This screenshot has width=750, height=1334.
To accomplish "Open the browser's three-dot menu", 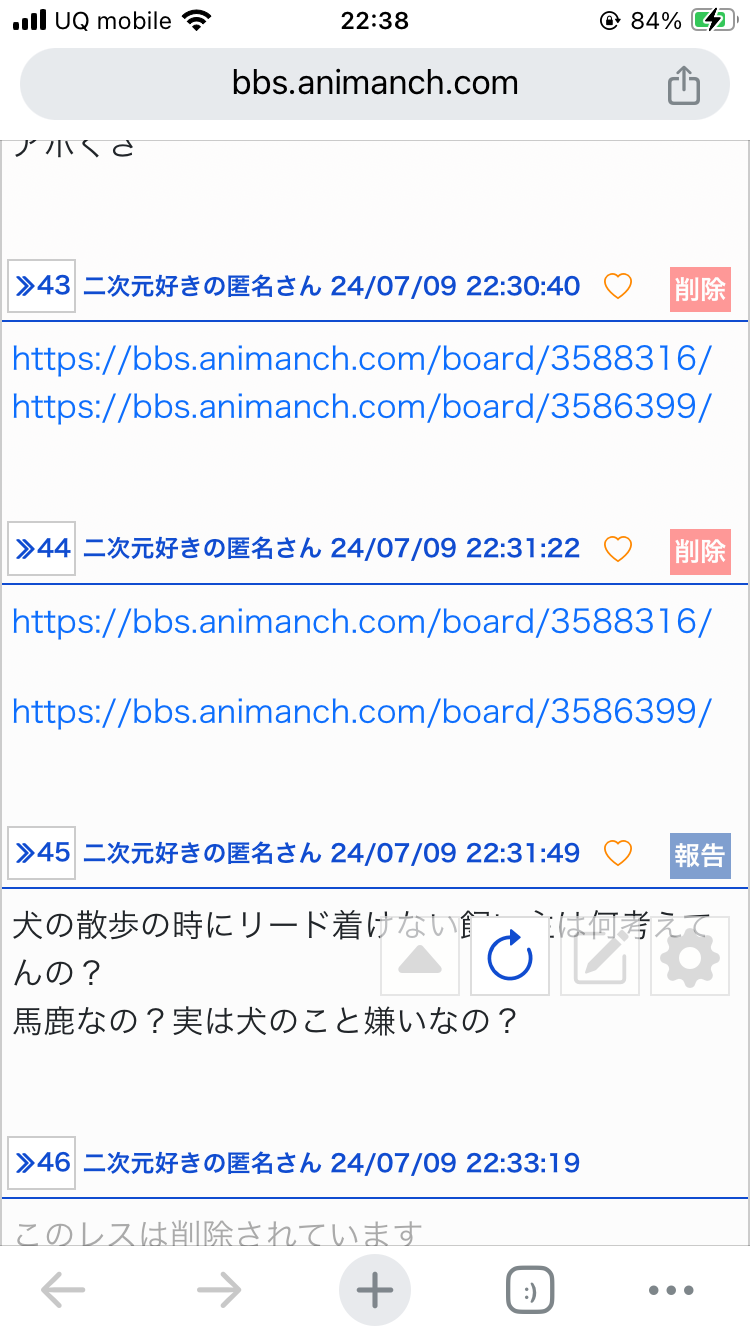I will (x=671, y=1290).
